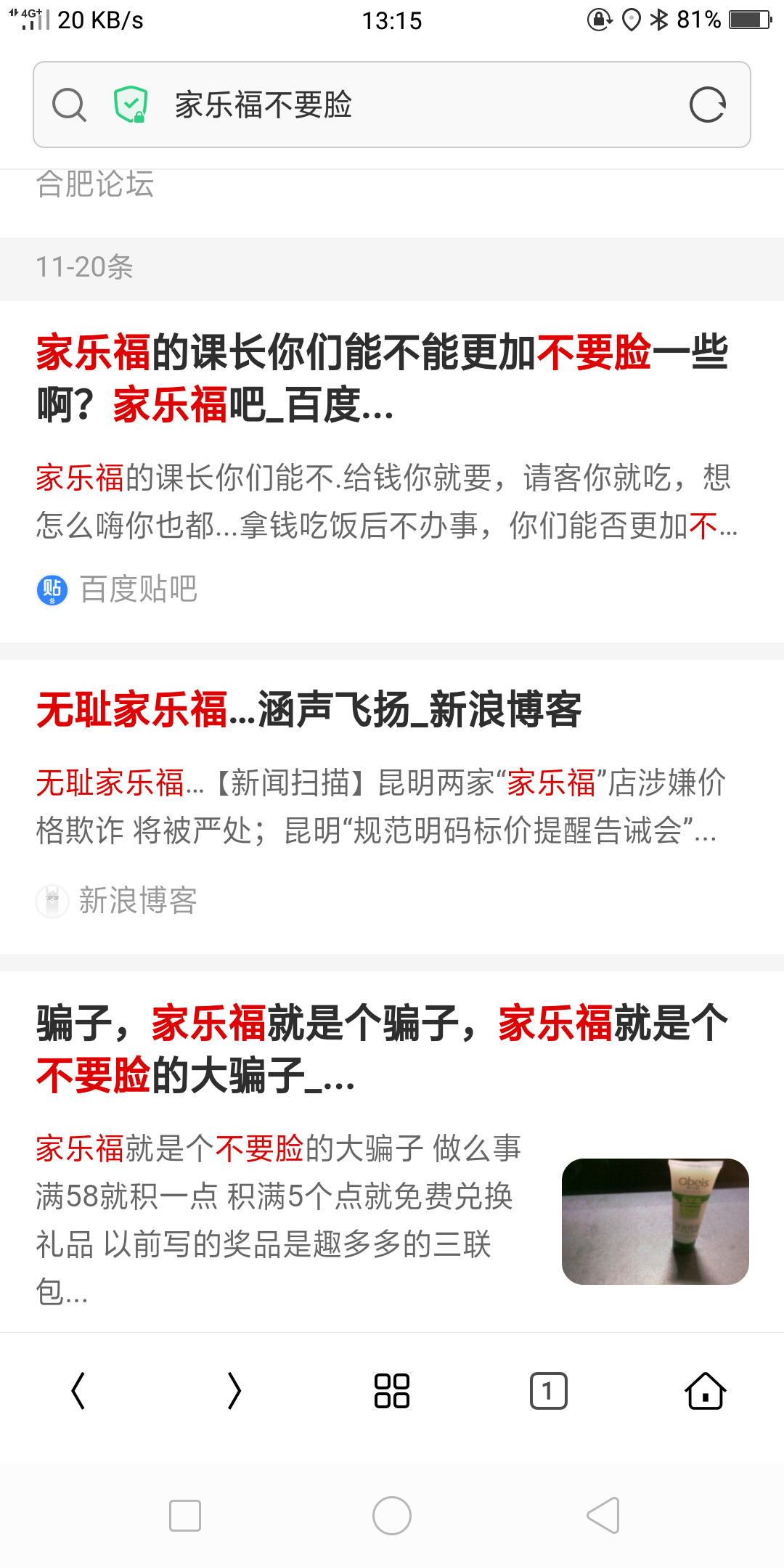Image resolution: width=784 pixels, height=1568 pixels.
Task: Show open browser tabs
Action: pos(549,1391)
